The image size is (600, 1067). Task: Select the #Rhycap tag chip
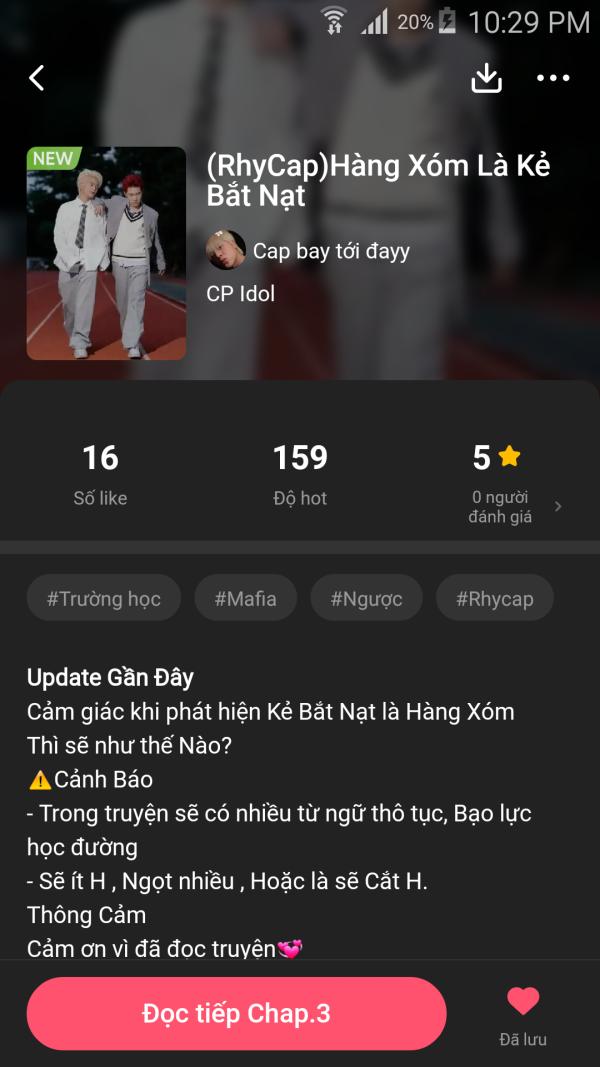tap(495, 598)
